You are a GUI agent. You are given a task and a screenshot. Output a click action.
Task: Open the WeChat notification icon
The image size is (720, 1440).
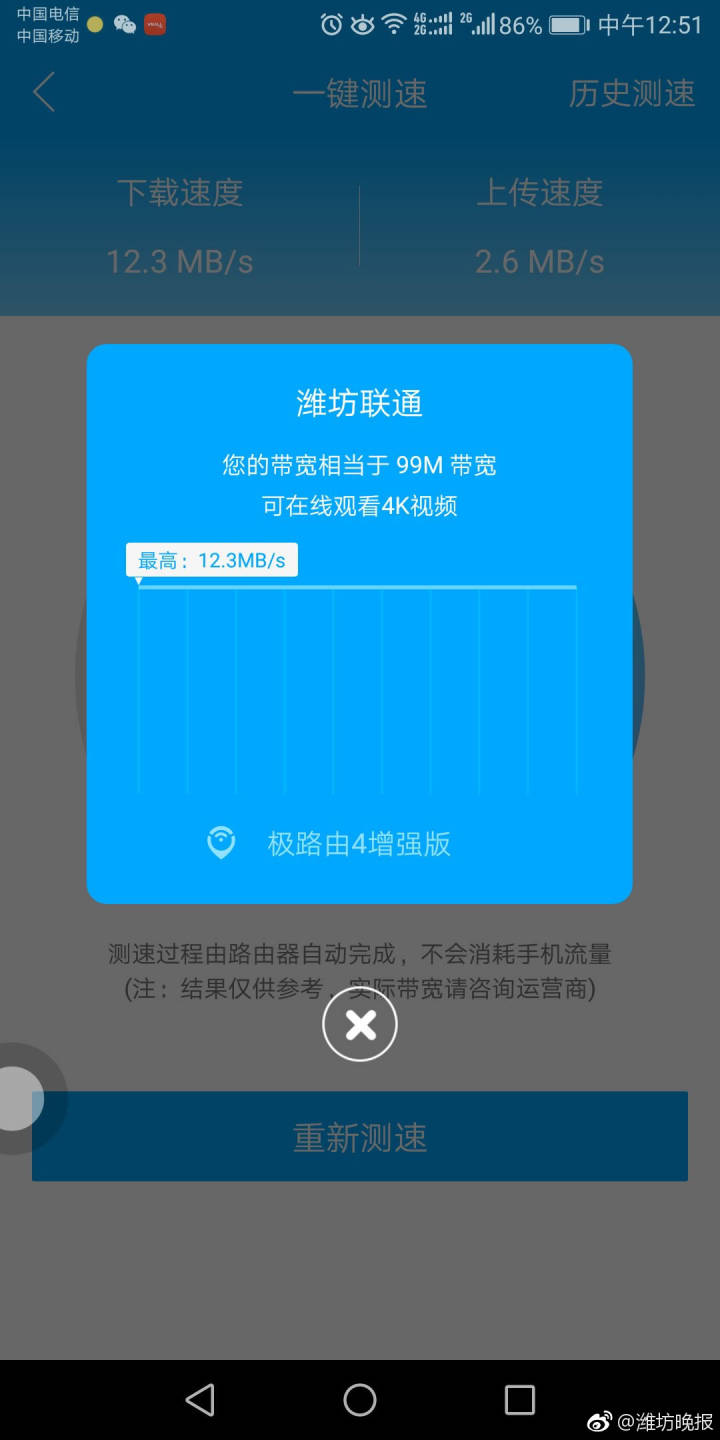122,24
